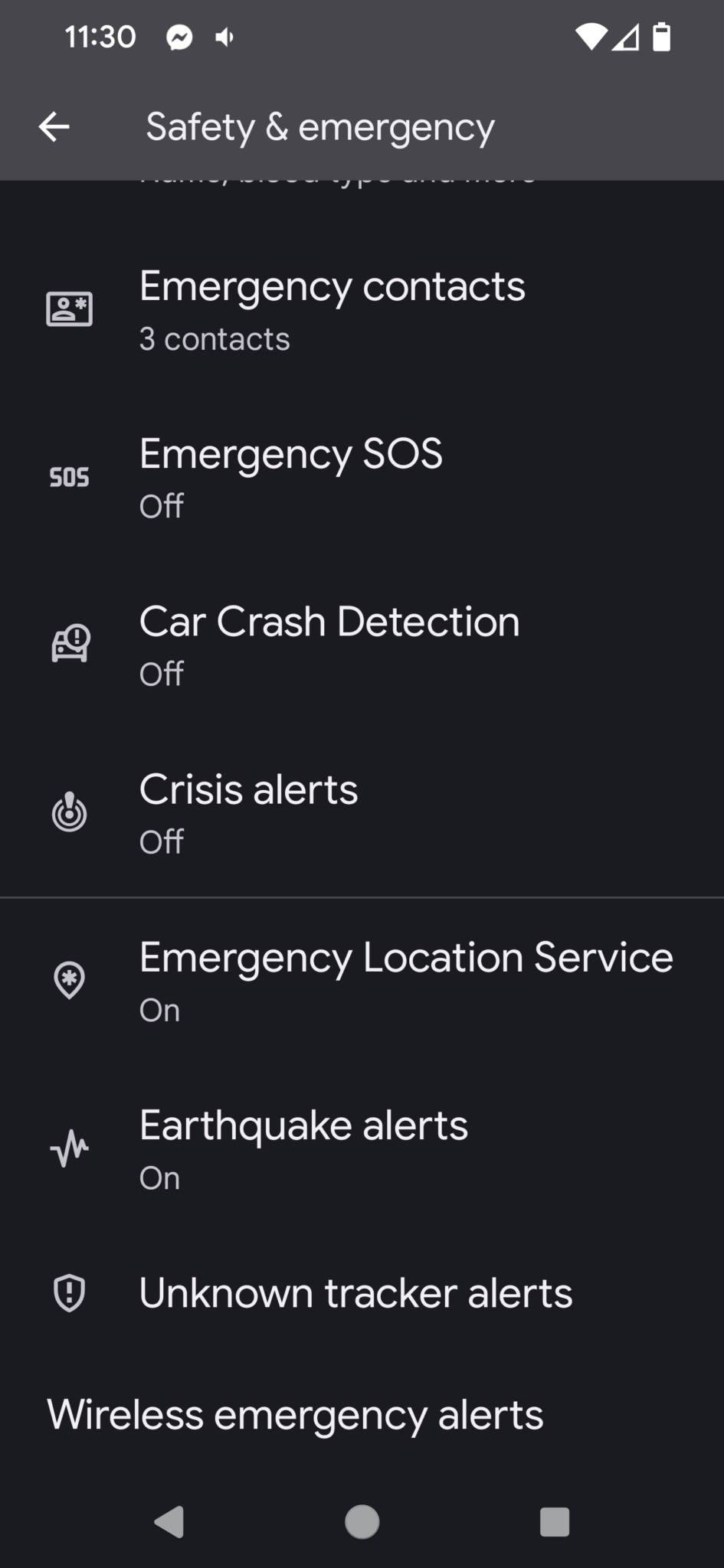Tap the Emergency Location Service pin icon
The width and height of the screenshot is (724, 1568).
coord(70,981)
